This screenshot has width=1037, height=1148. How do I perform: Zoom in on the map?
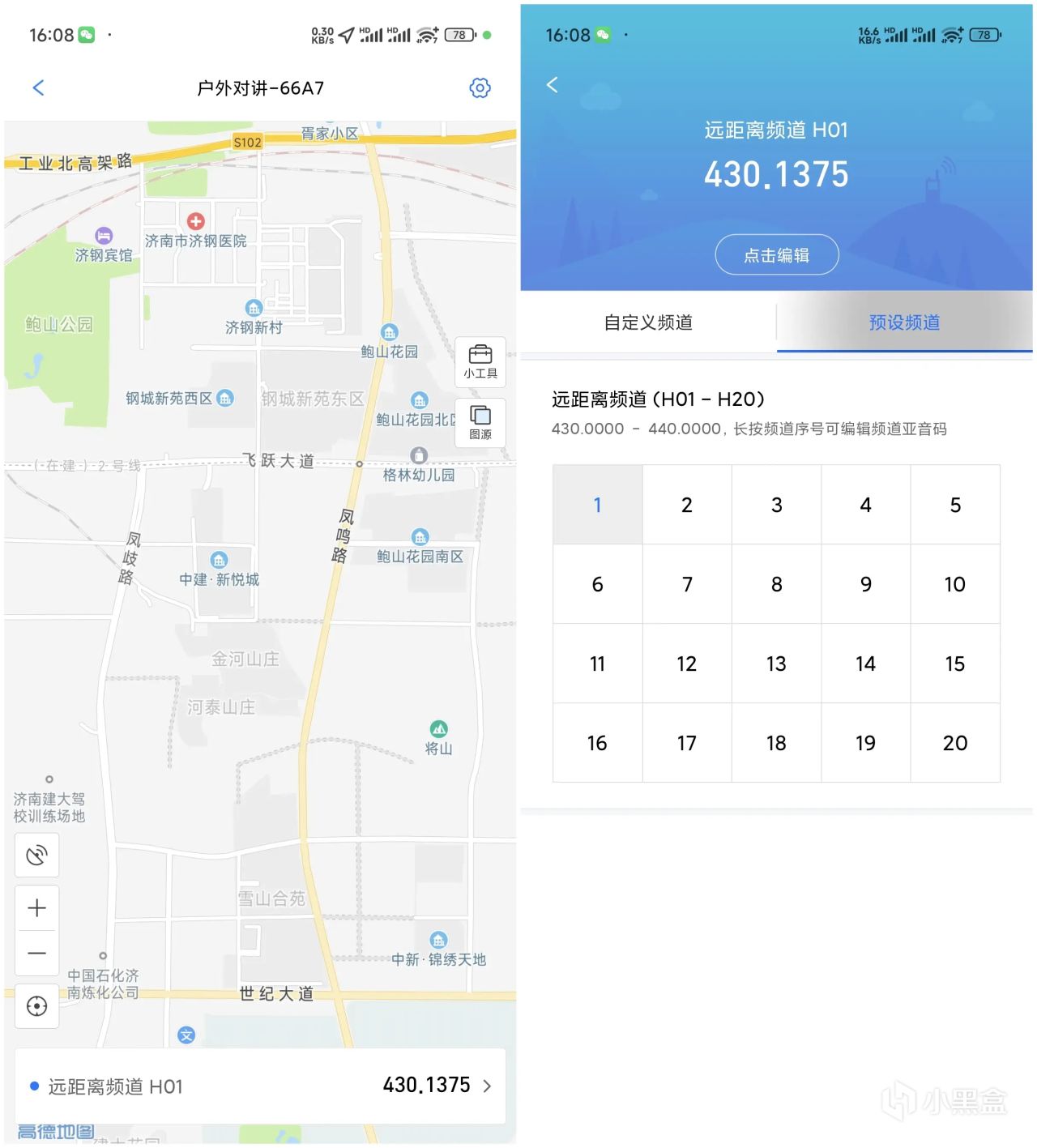pyautogui.click(x=37, y=907)
